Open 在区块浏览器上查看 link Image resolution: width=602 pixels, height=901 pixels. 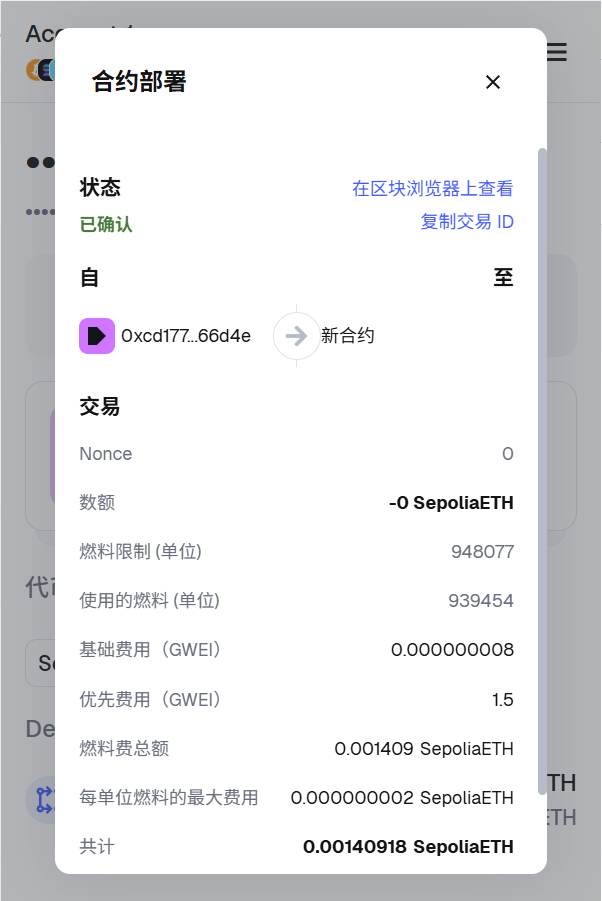coord(432,188)
